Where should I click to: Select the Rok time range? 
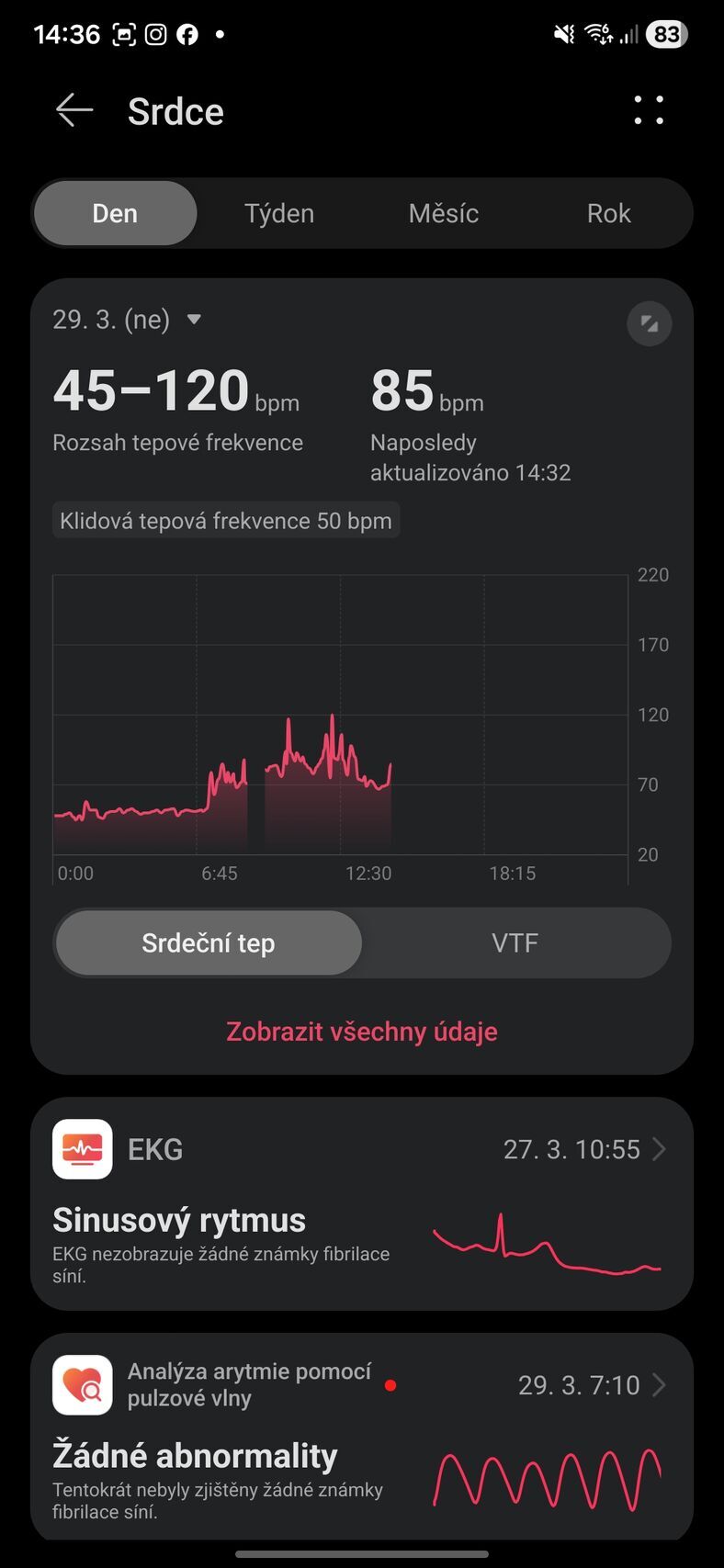[608, 212]
